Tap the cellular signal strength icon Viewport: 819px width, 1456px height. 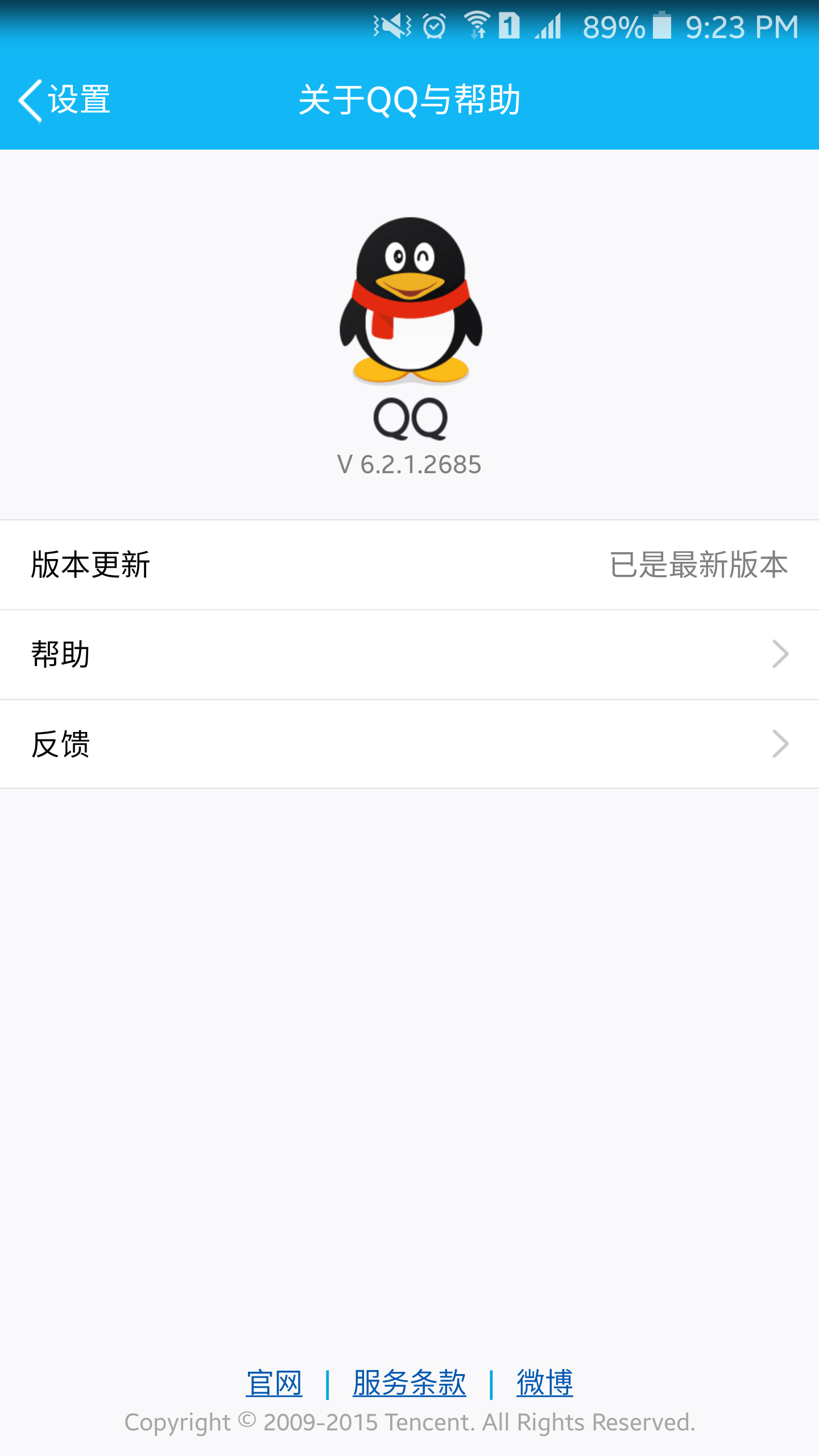[547, 26]
